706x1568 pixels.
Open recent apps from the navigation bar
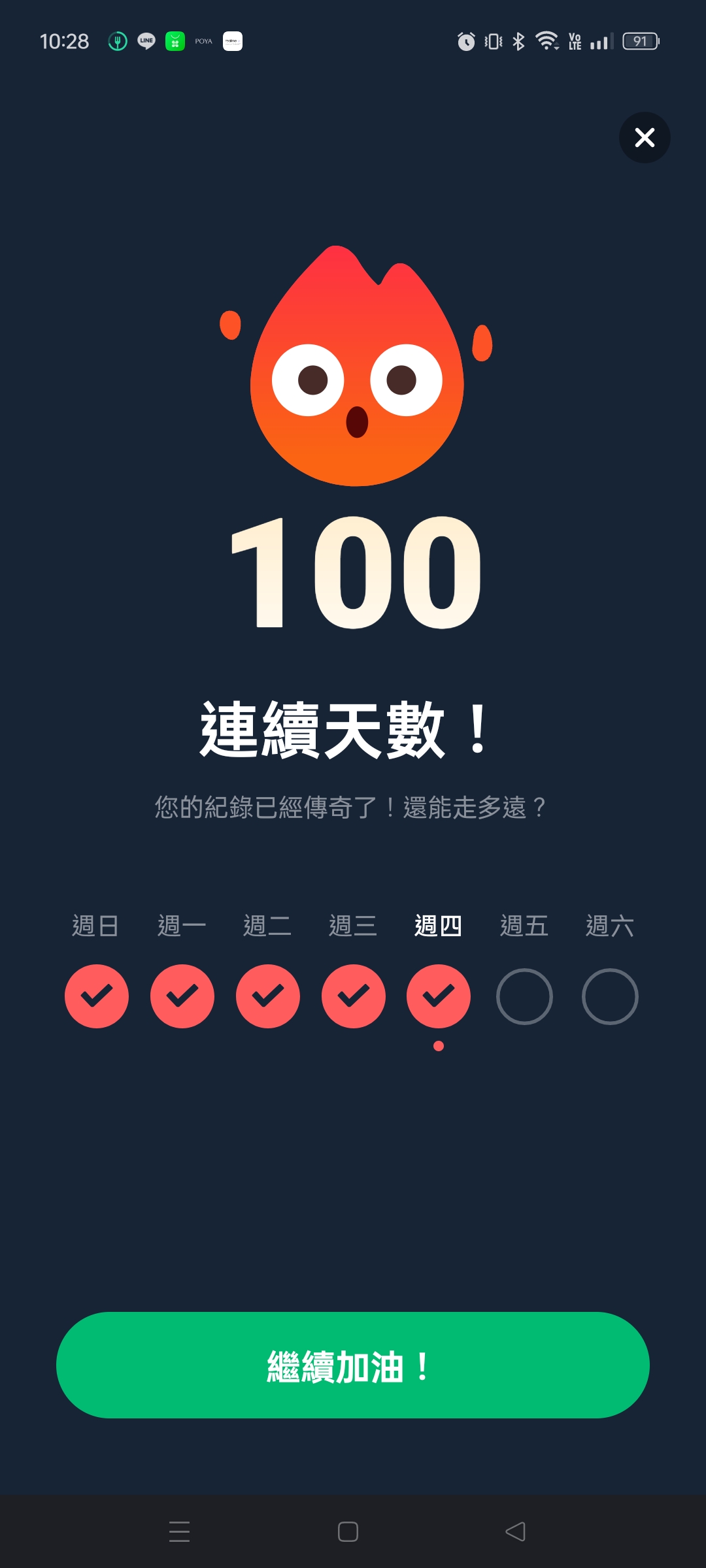[179, 1531]
